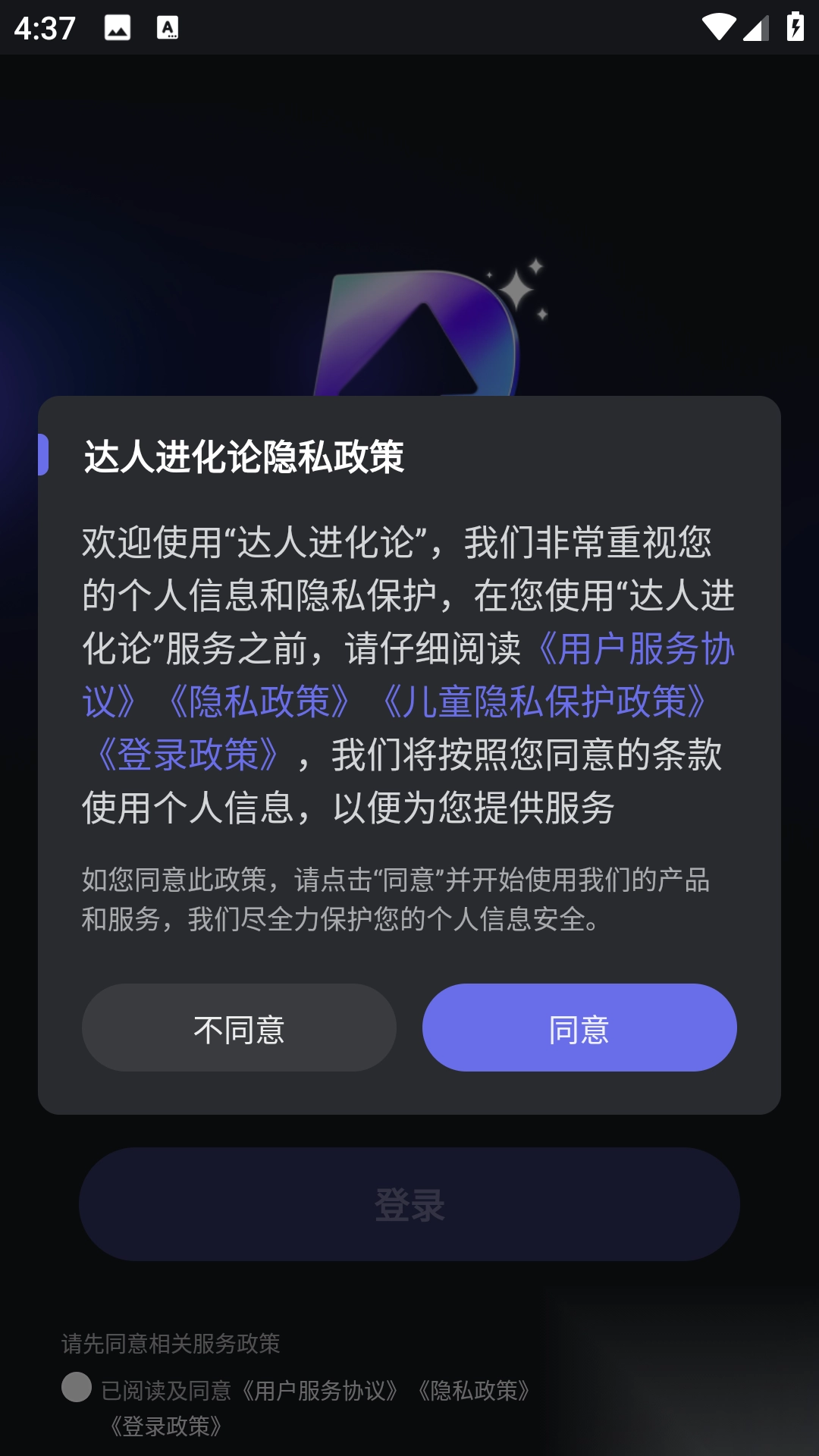Image resolution: width=819 pixels, height=1456 pixels.
Task: View the 《登录政策》 link in the dialog
Action: pos(188,755)
